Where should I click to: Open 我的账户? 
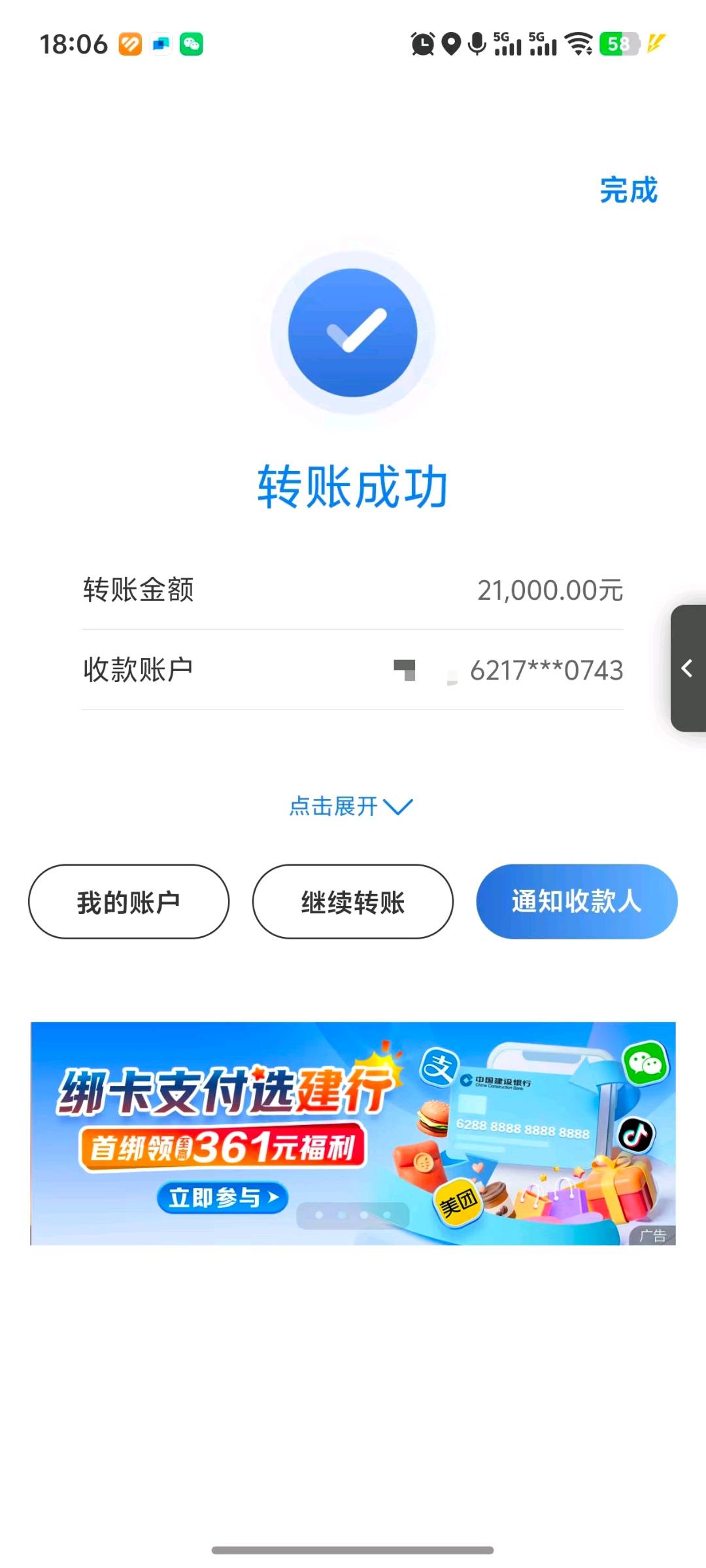[129, 902]
